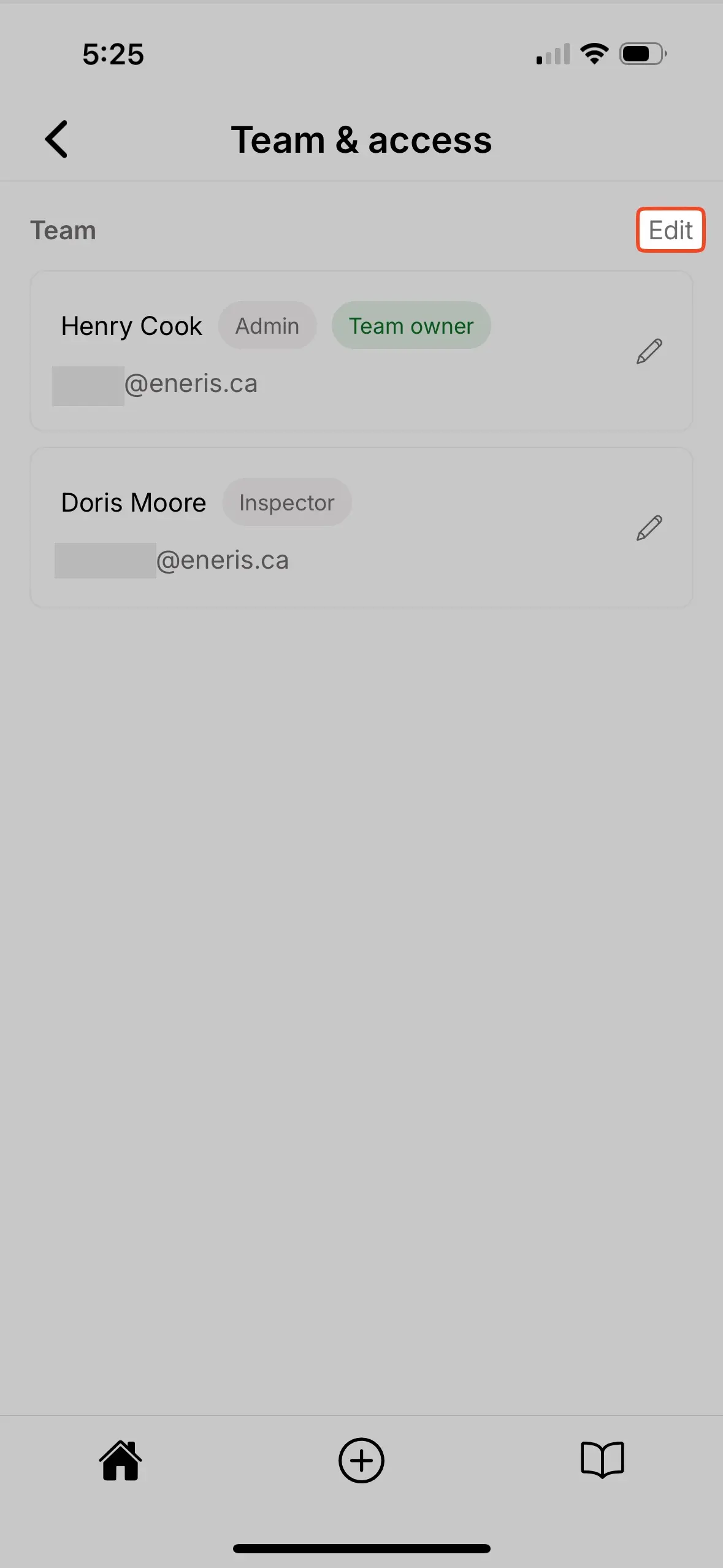The height and width of the screenshot is (1568, 723).
Task: Tap the Inspector badge beside Doris Moore
Action: [x=286, y=502]
